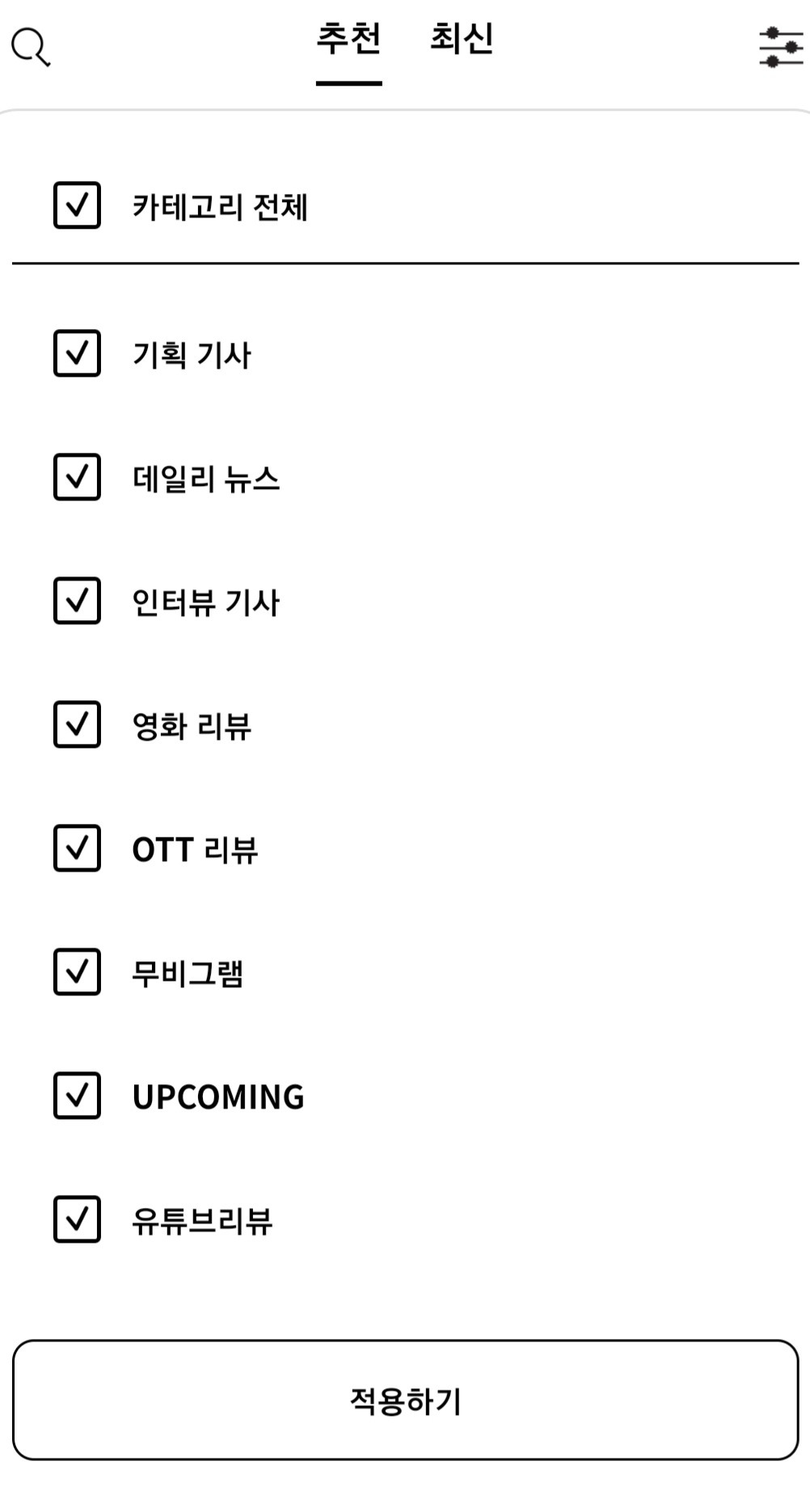
Task: Toggle the 무비그램 checkbox
Action: tap(77, 974)
